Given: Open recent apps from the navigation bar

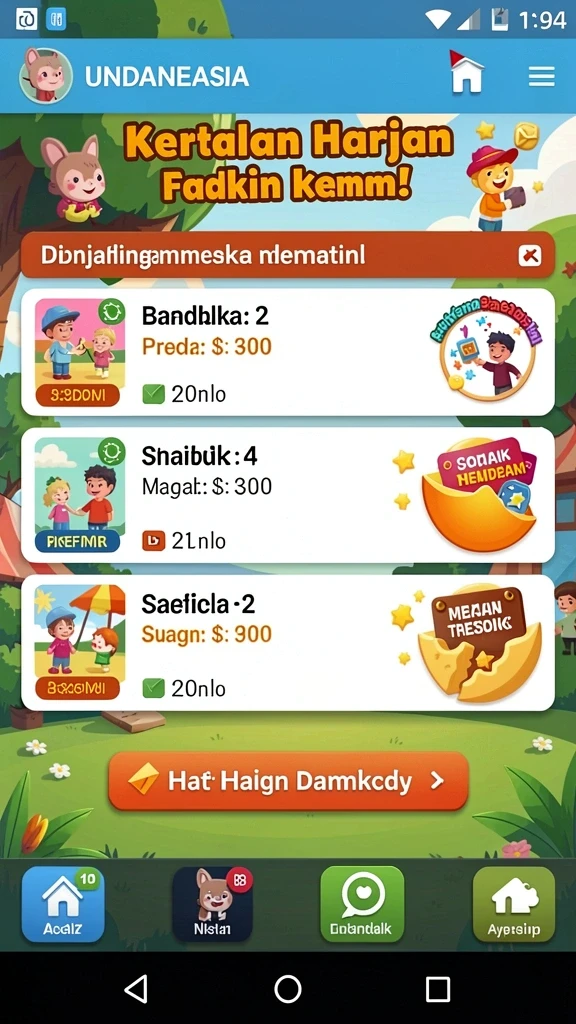Looking at the screenshot, I should [x=438, y=989].
